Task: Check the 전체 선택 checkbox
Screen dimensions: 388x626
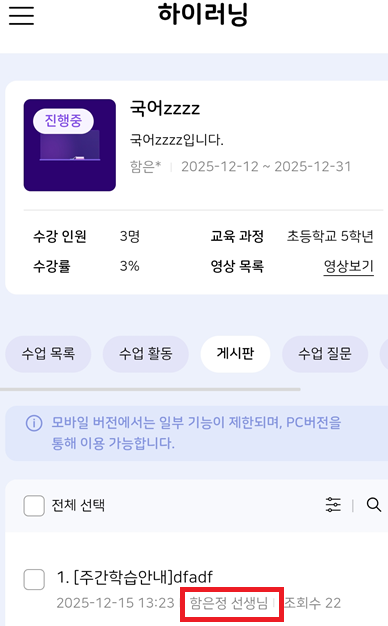Action: (34, 505)
